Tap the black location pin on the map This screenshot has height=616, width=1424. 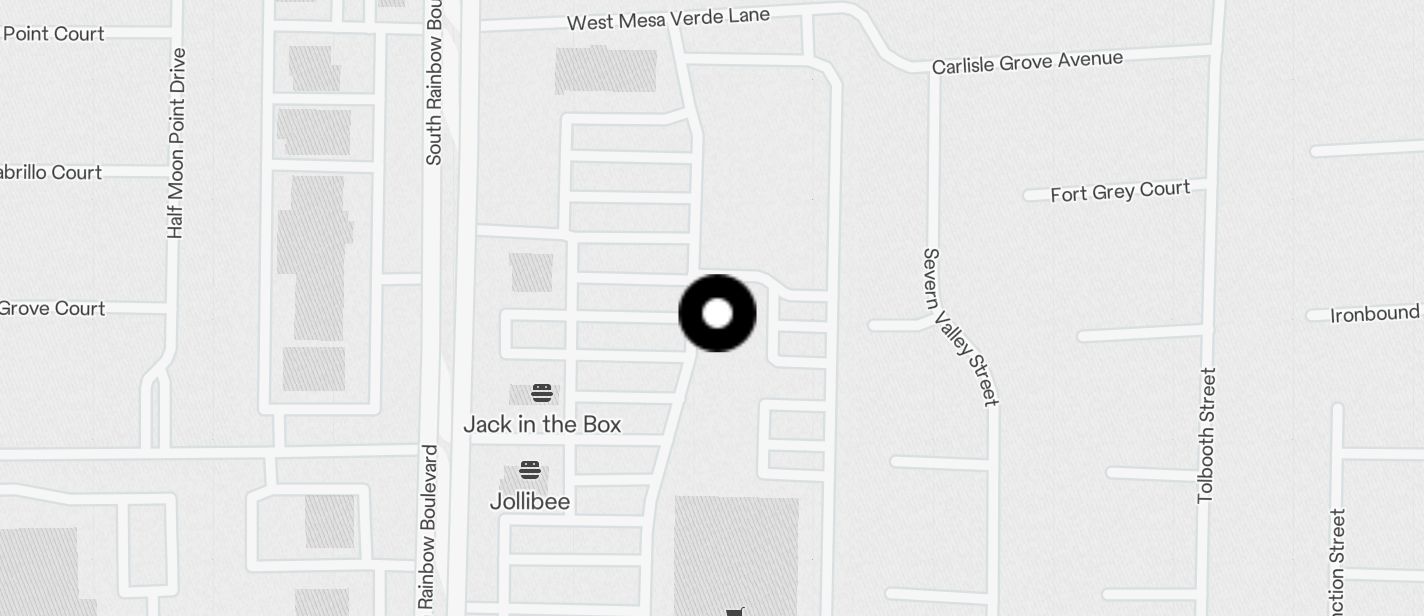click(x=717, y=313)
